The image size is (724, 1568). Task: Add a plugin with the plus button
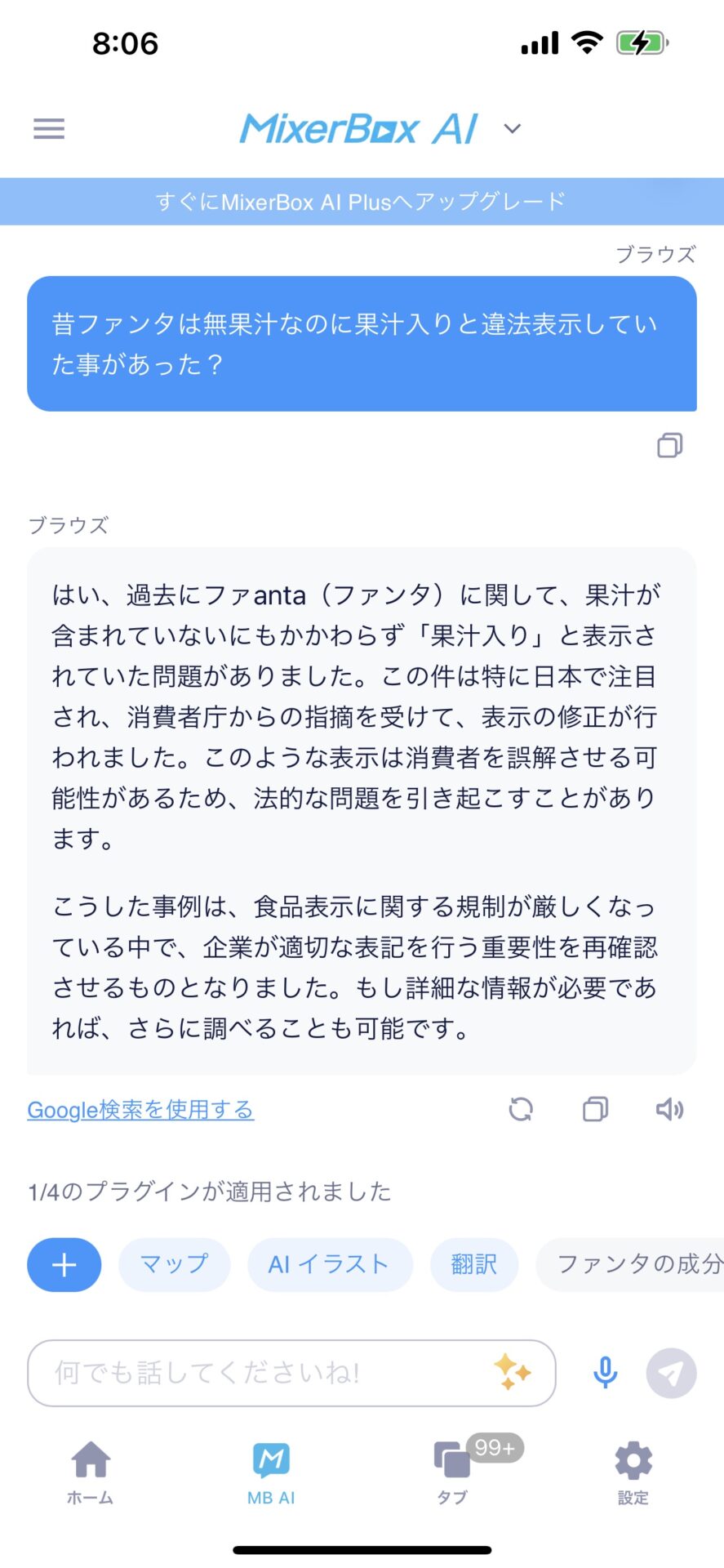tap(64, 1265)
